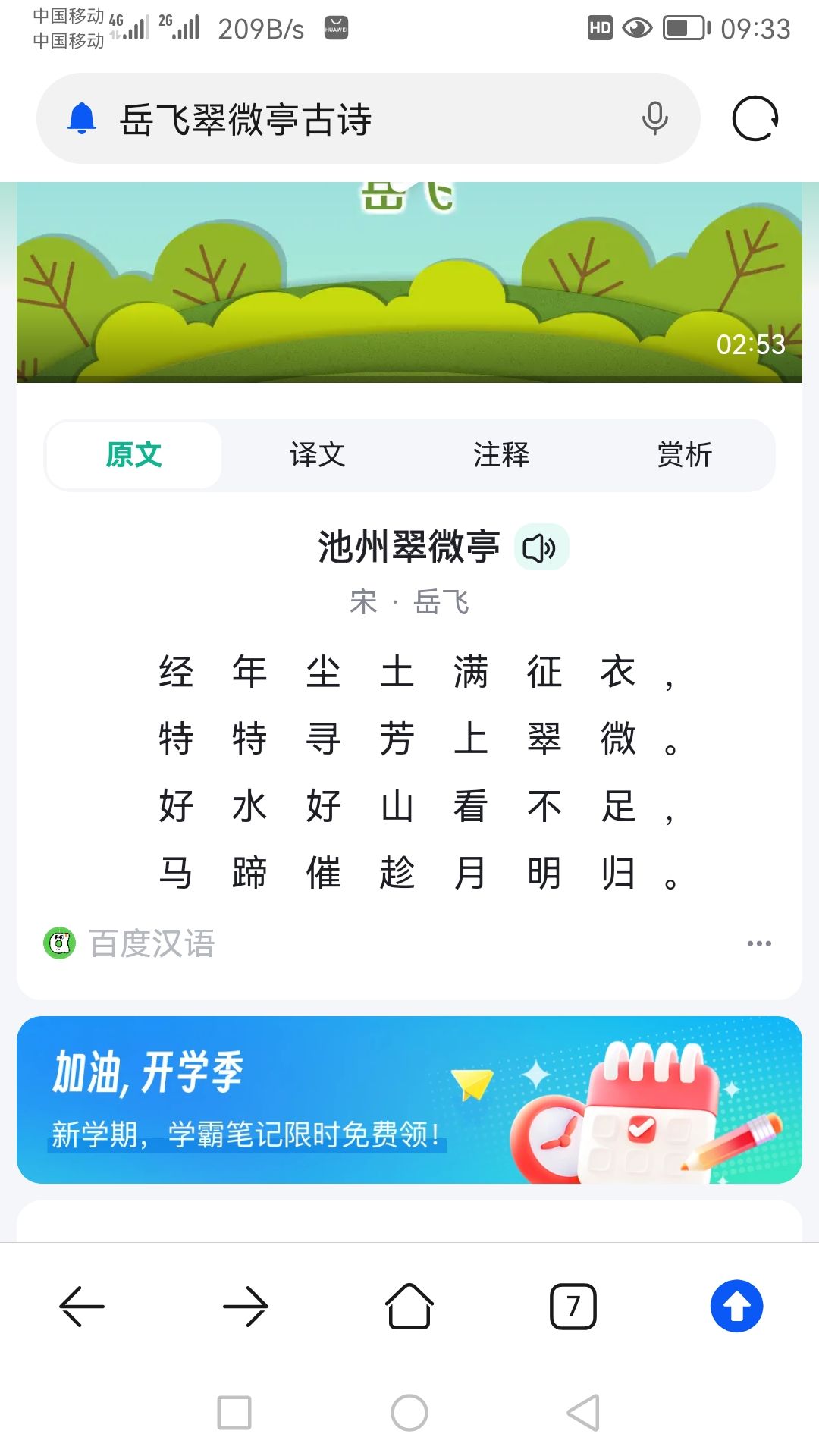819x1456 pixels.
Task: Start voice search with the microphone icon
Action: (x=654, y=119)
